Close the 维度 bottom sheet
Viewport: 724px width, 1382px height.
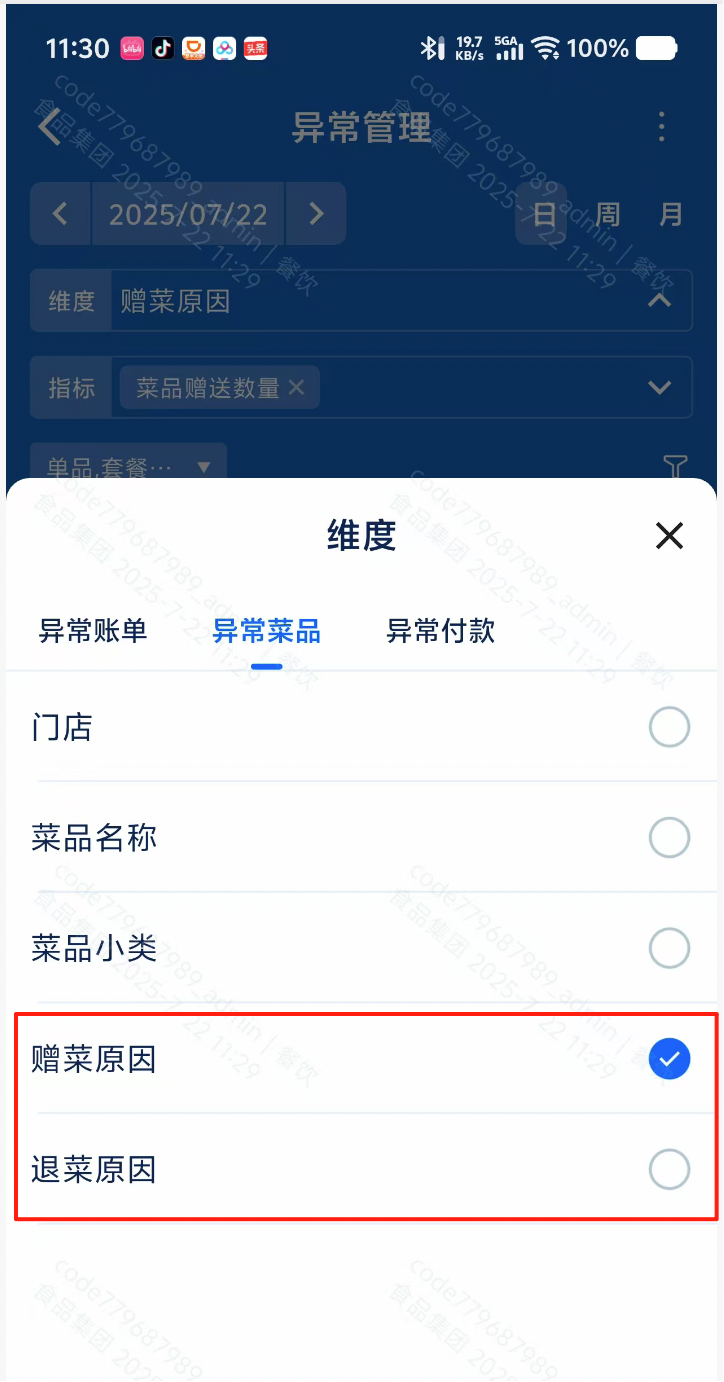coord(669,536)
